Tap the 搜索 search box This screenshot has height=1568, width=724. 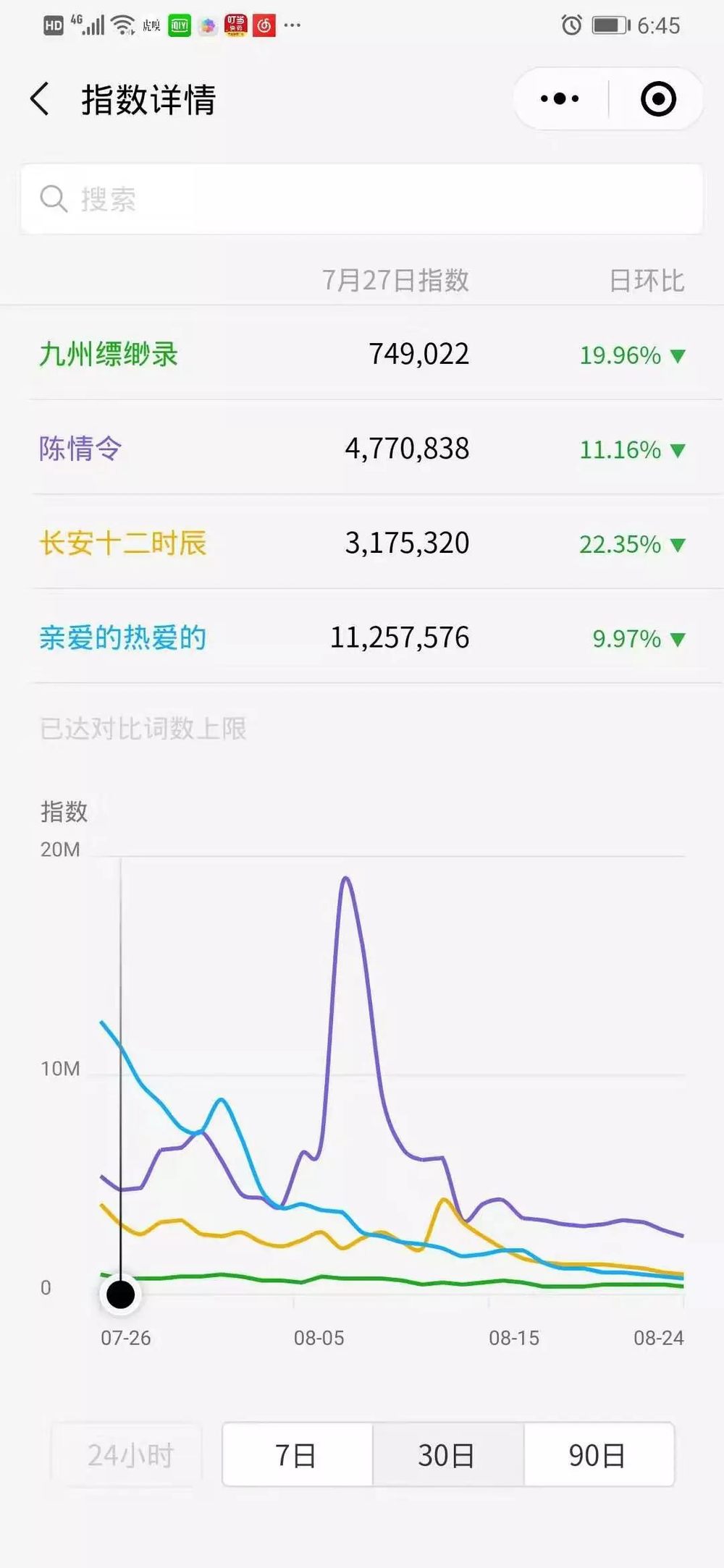pos(362,199)
